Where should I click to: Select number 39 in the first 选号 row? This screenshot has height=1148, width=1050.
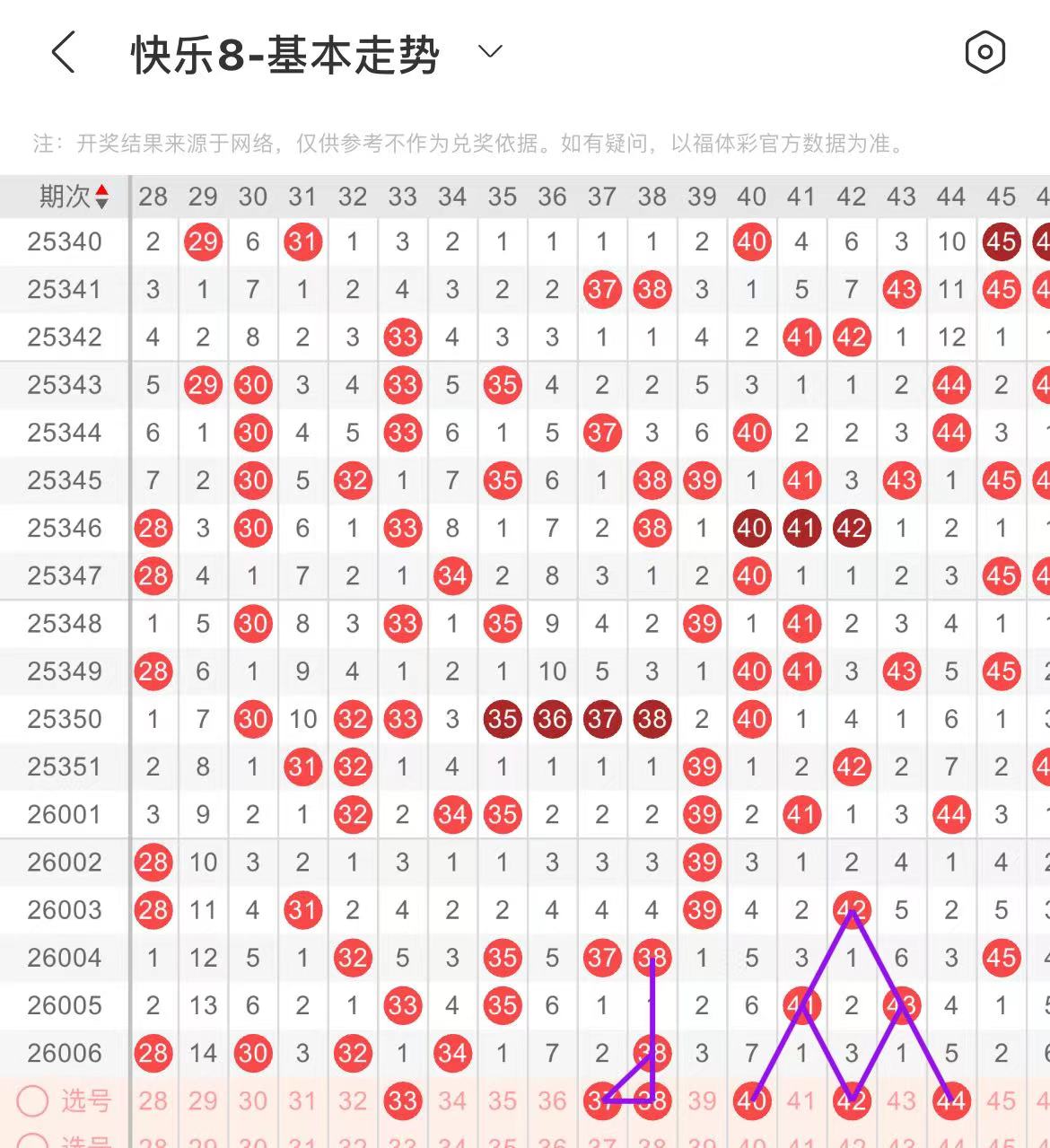pyautogui.click(x=702, y=1100)
